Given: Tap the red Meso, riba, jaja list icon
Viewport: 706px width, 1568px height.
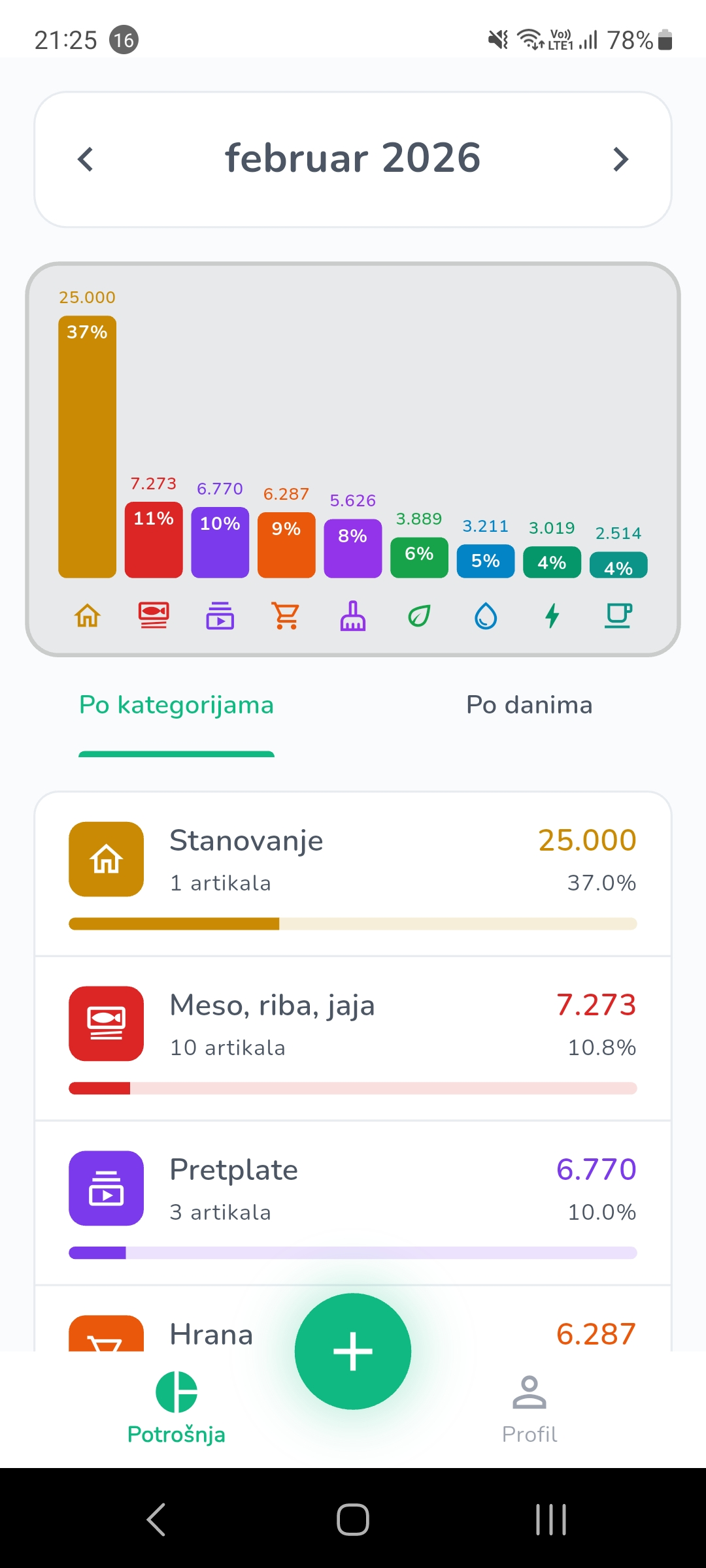Looking at the screenshot, I should coord(105,1024).
